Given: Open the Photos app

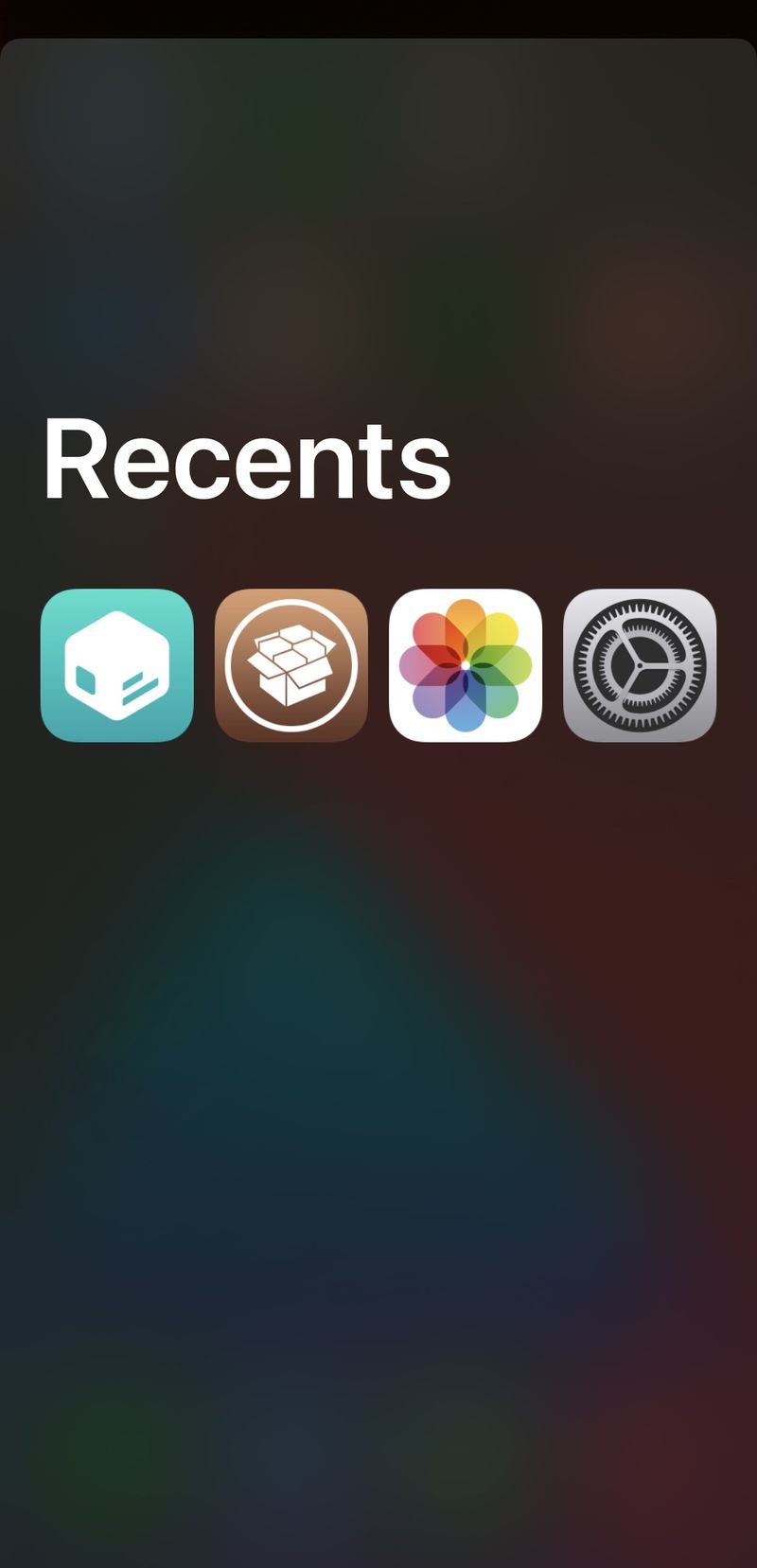Looking at the screenshot, I should click(466, 665).
